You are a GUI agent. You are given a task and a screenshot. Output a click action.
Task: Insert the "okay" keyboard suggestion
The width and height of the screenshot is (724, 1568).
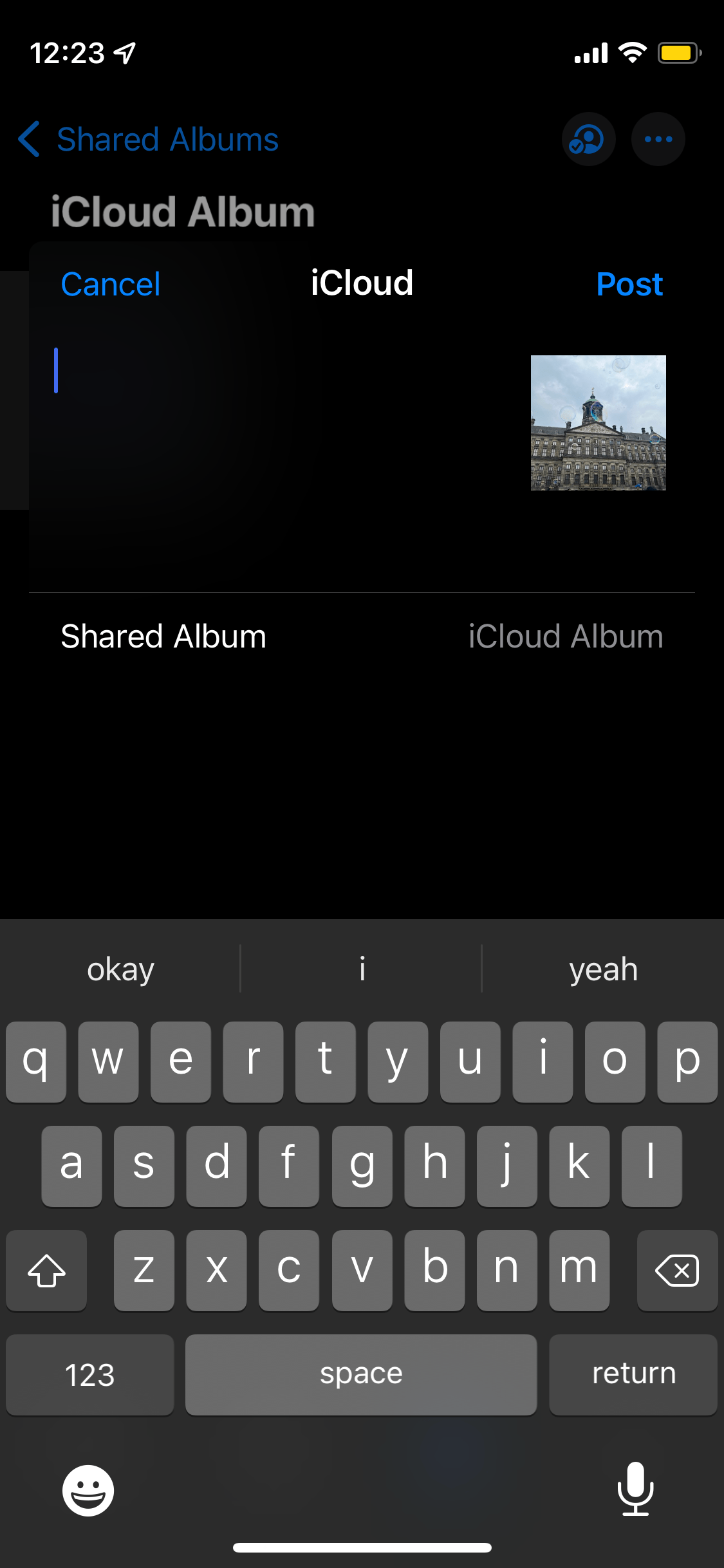coord(120,969)
